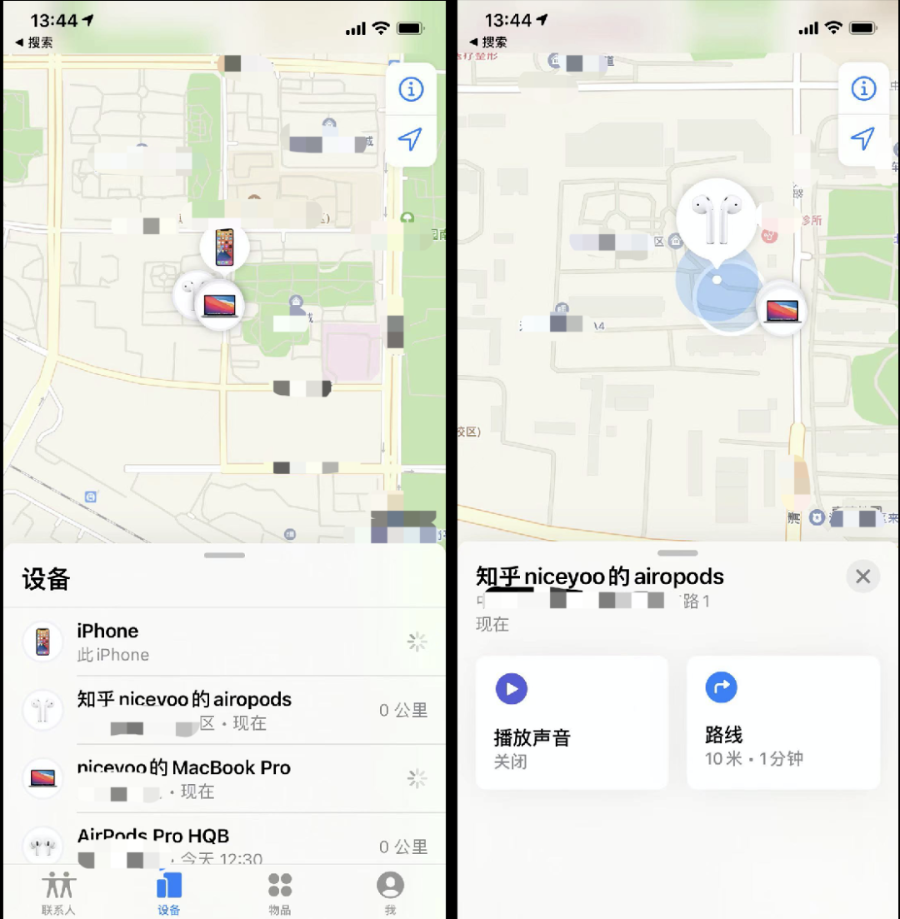
Task: Tap the AirPods pin on the map
Action: pyautogui.click(x=717, y=219)
